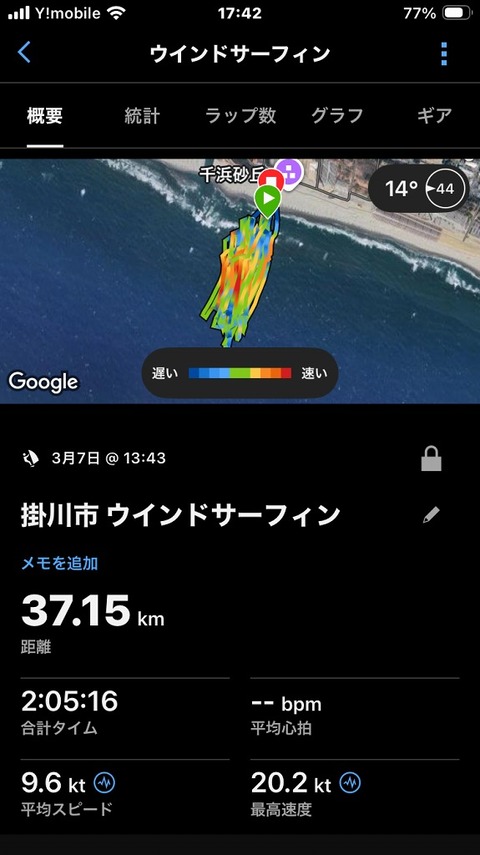Add a note via メモを追加
480x855 pixels.
(x=59, y=563)
